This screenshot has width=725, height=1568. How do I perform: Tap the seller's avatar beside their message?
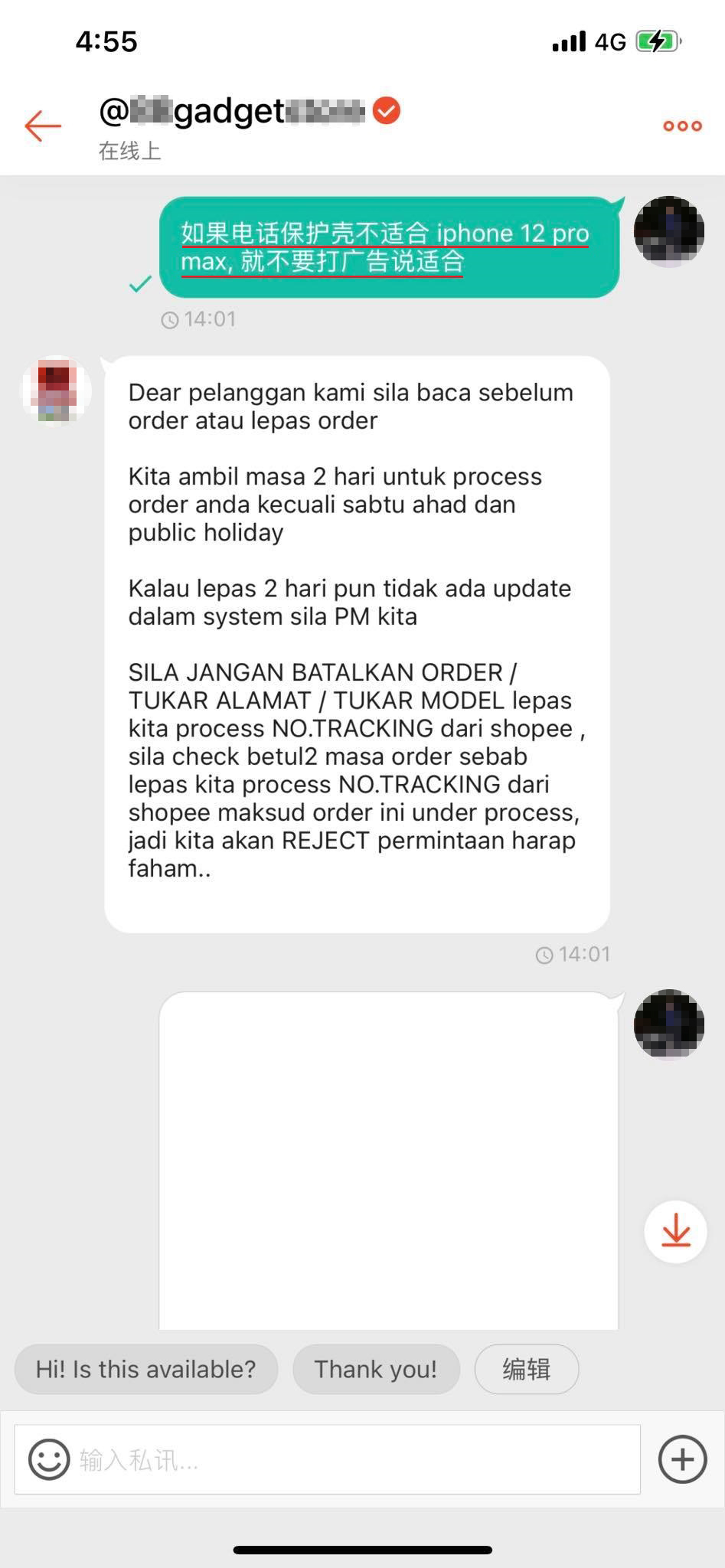pyautogui.click(x=56, y=391)
